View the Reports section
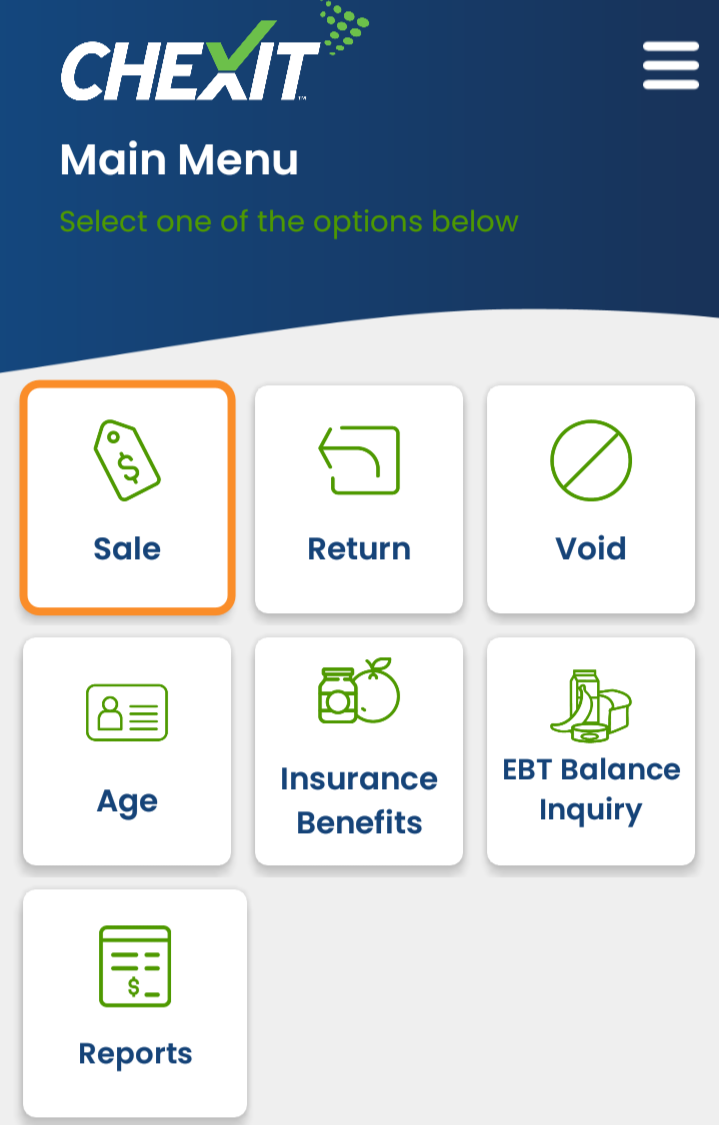This screenshot has height=1125, width=719. [x=135, y=1002]
